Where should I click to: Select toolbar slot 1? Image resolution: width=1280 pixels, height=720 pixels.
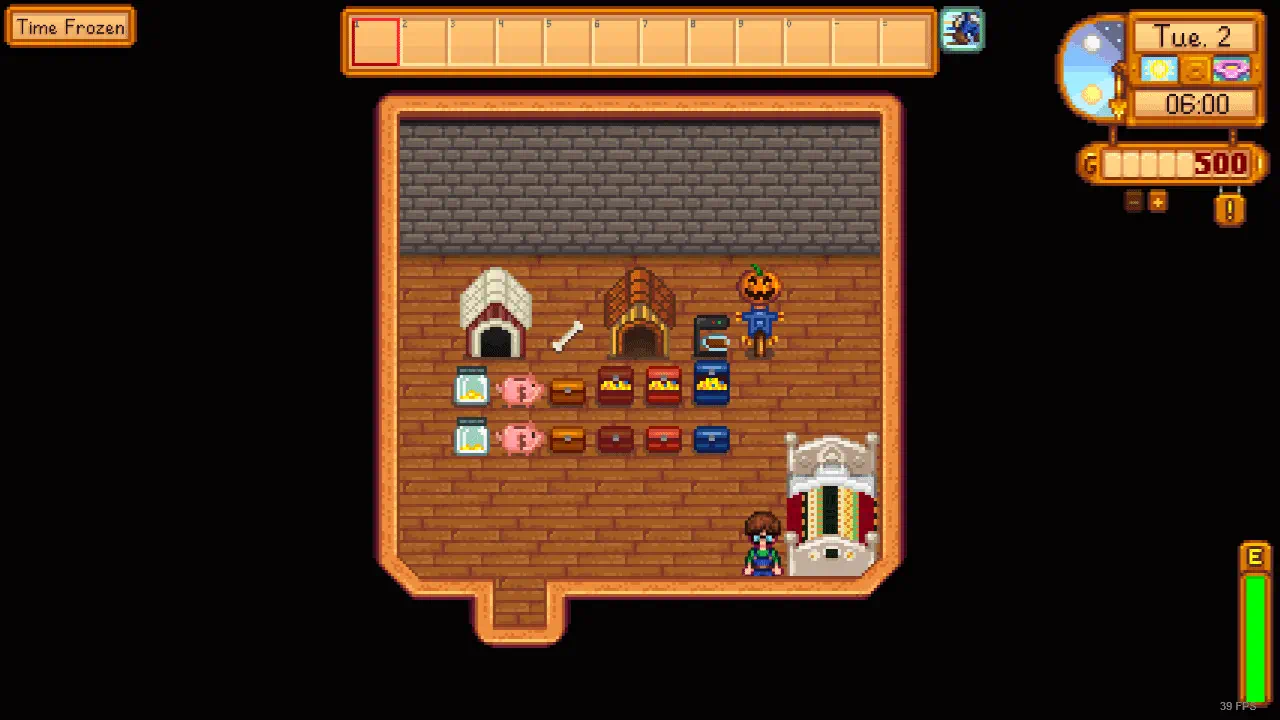[376, 42]
